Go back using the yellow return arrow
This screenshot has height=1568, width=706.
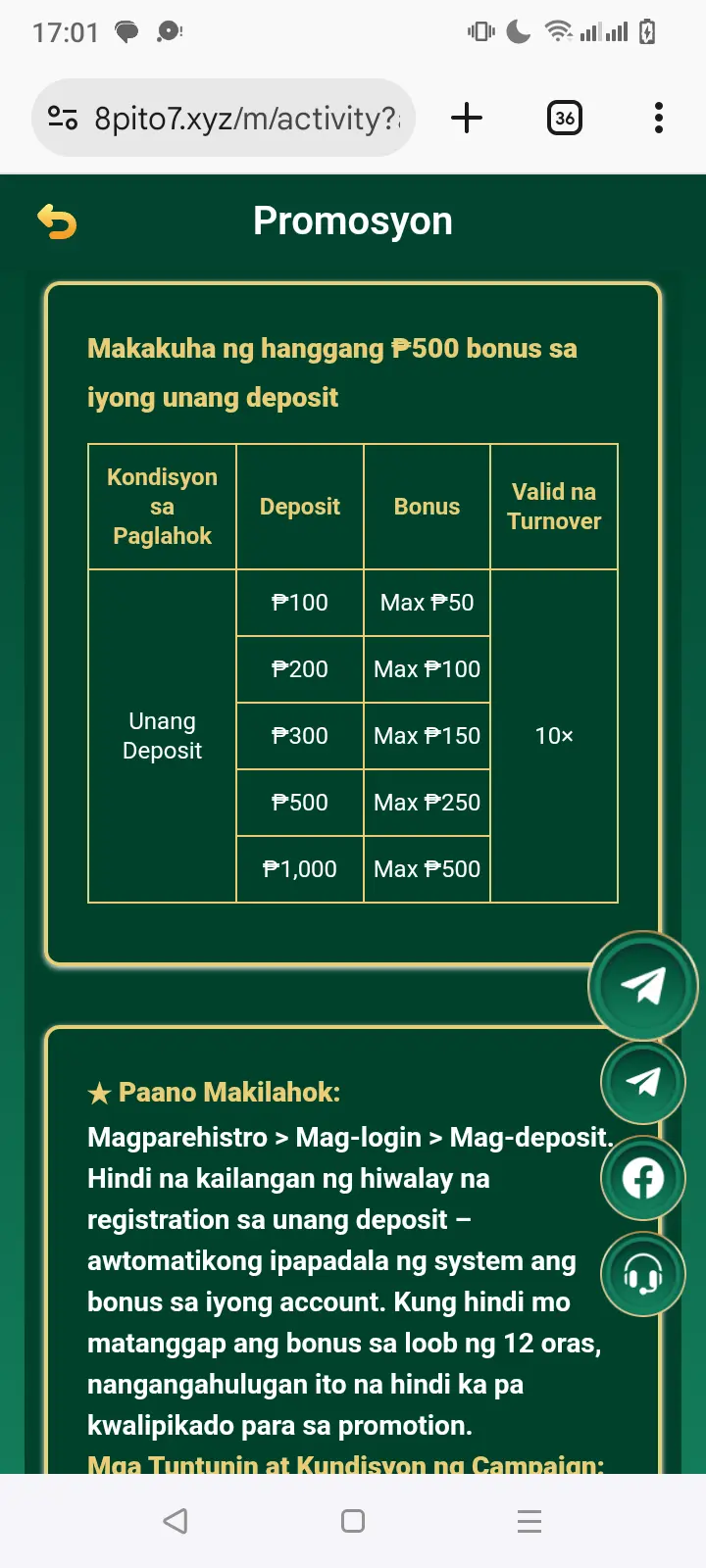[57, 221]
